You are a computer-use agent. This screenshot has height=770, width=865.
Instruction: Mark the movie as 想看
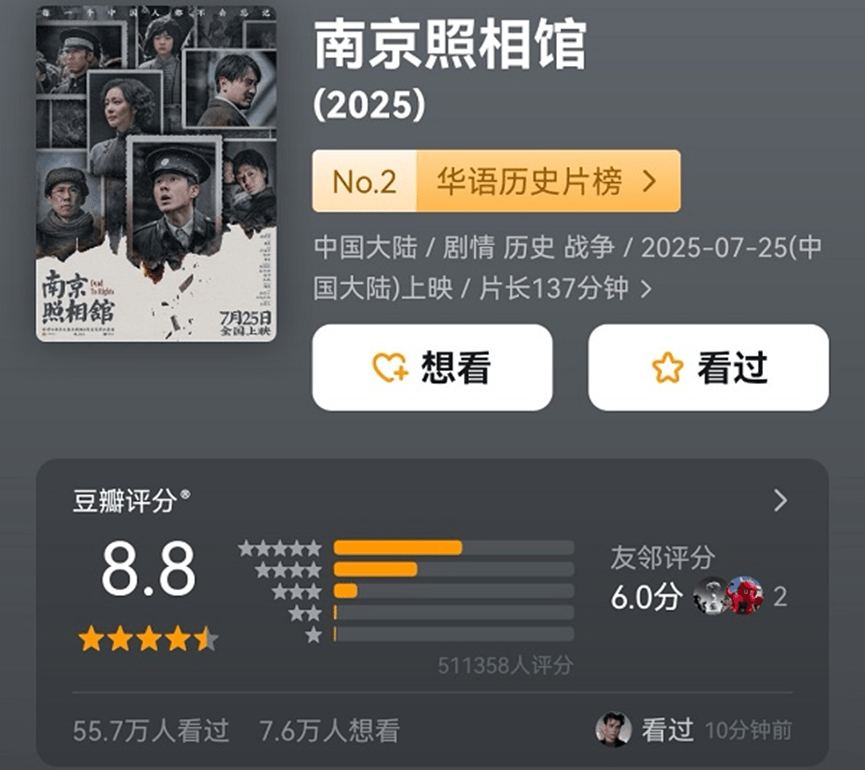(432, 367)
